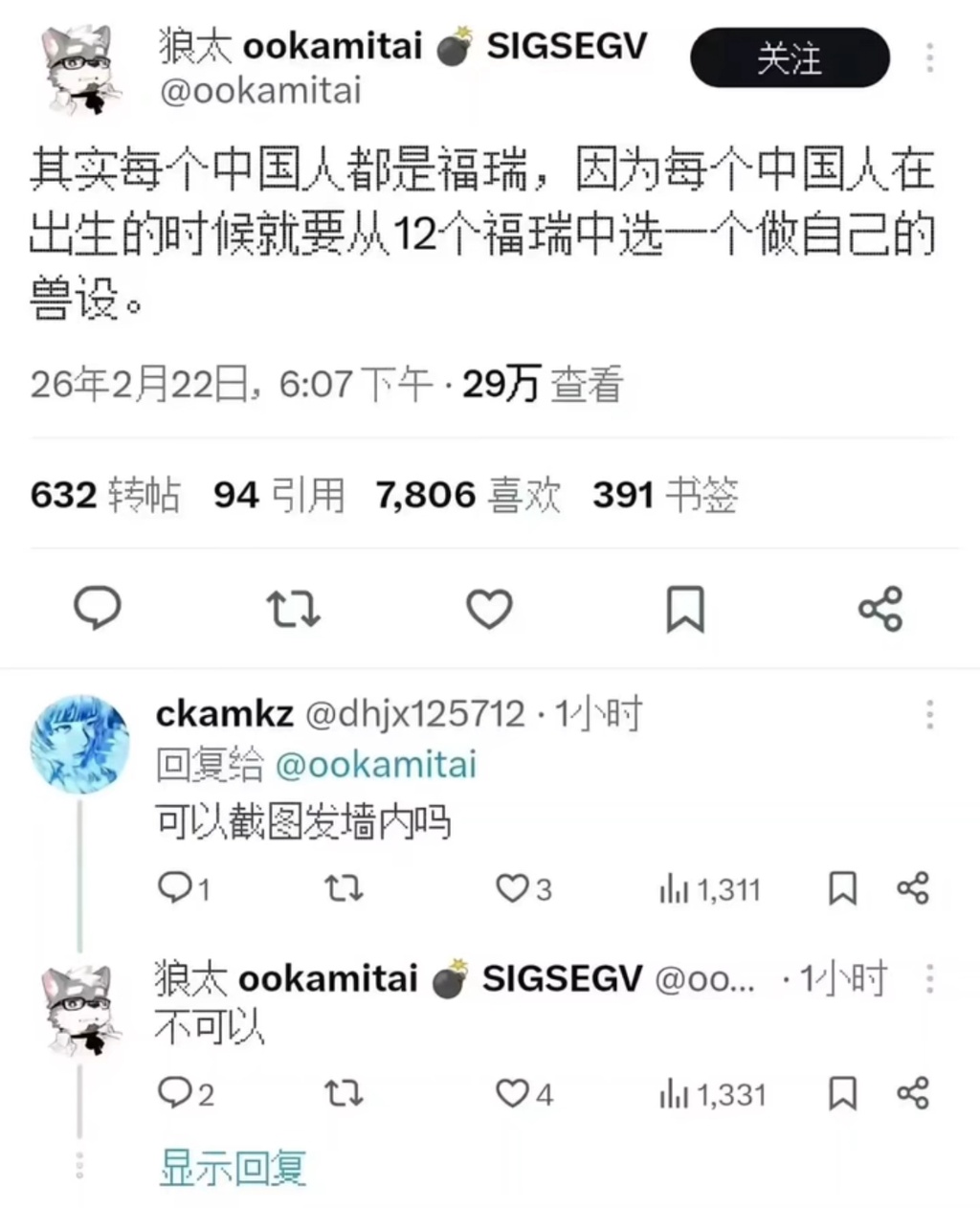This screenshot has width=980, height=1208.
Task: Share the main post
Action: pyautogui.click(x=880, y=609)
